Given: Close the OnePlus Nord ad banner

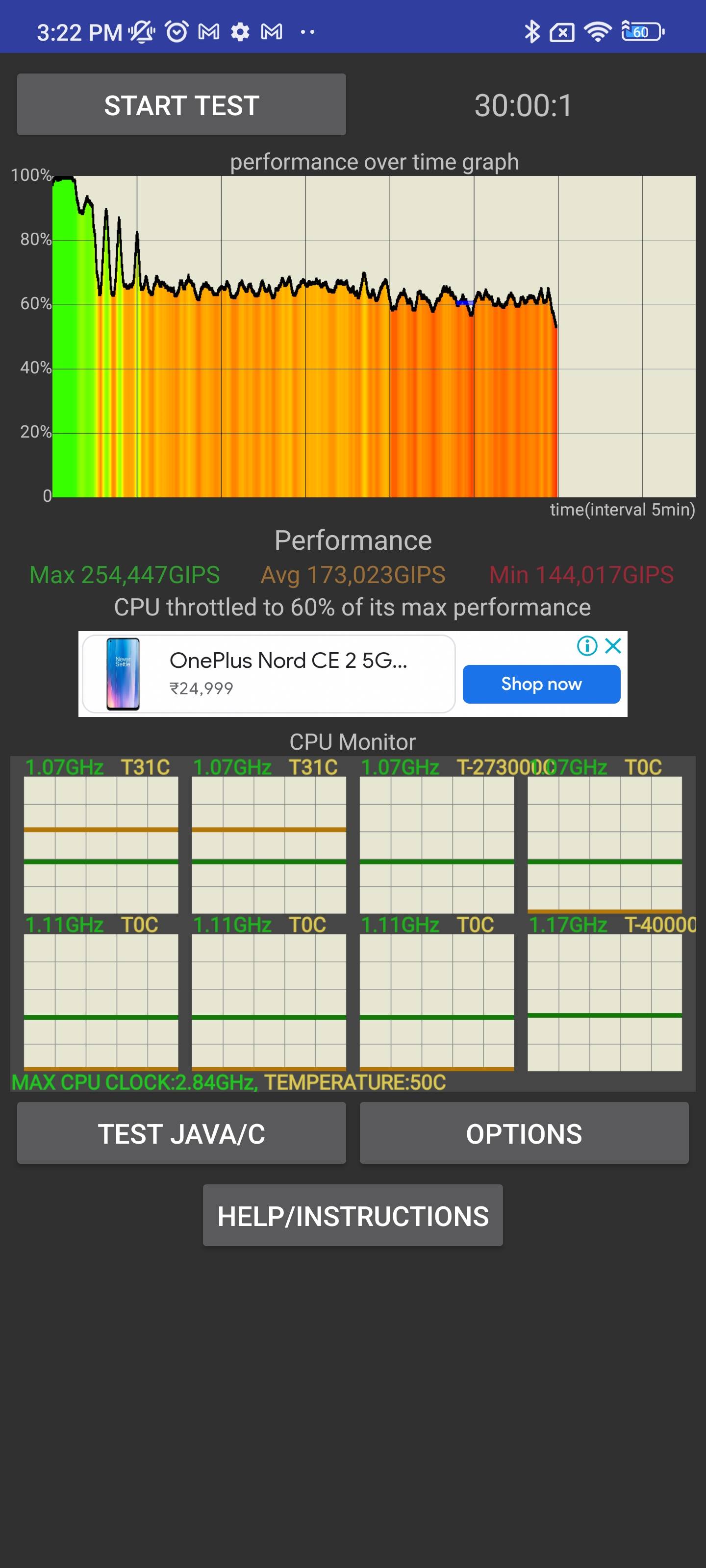Looking at the screenshot, I should [613, 646].
